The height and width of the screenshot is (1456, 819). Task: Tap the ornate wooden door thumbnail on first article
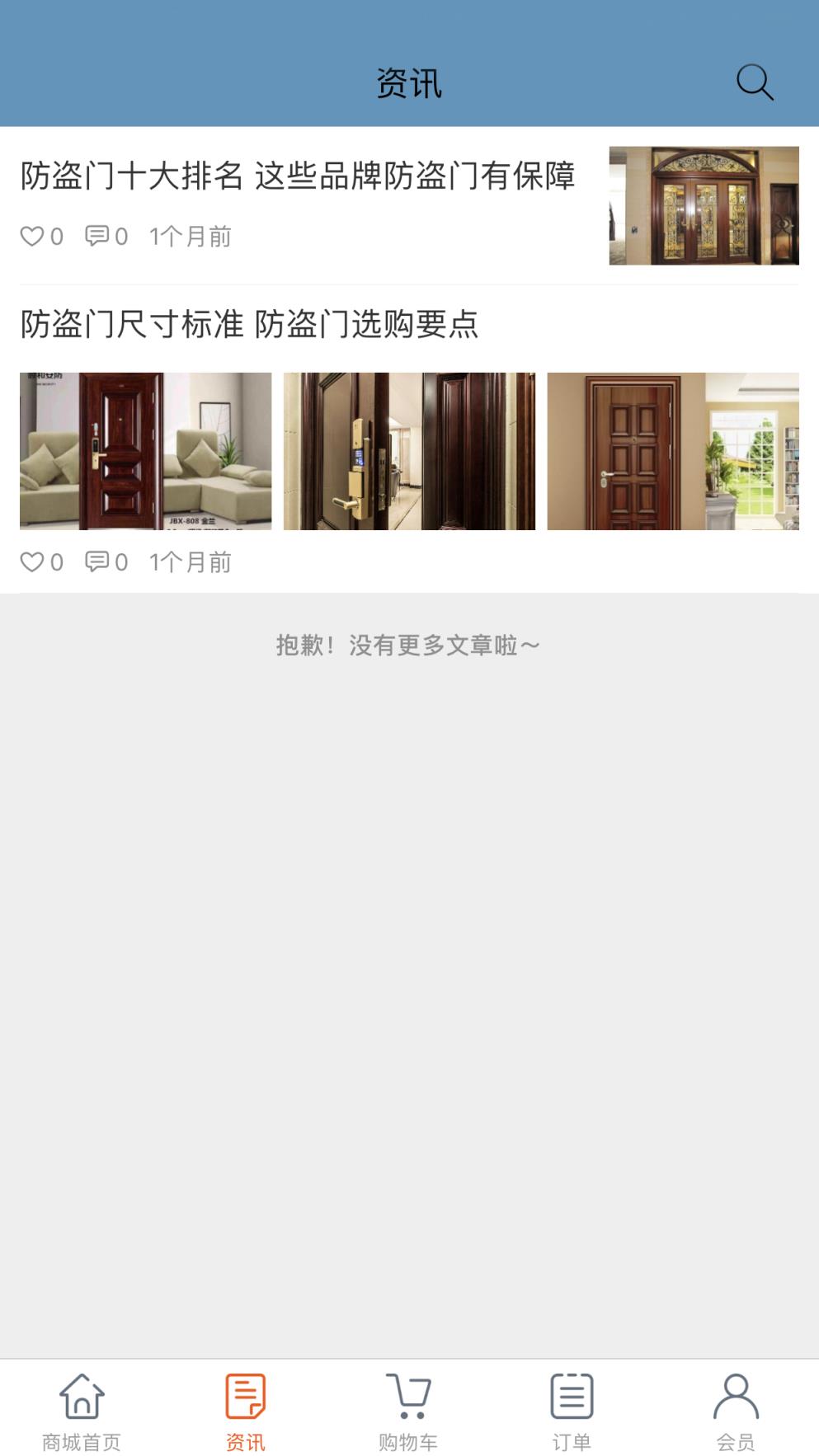pyautogui.click(x=704, y=204)
